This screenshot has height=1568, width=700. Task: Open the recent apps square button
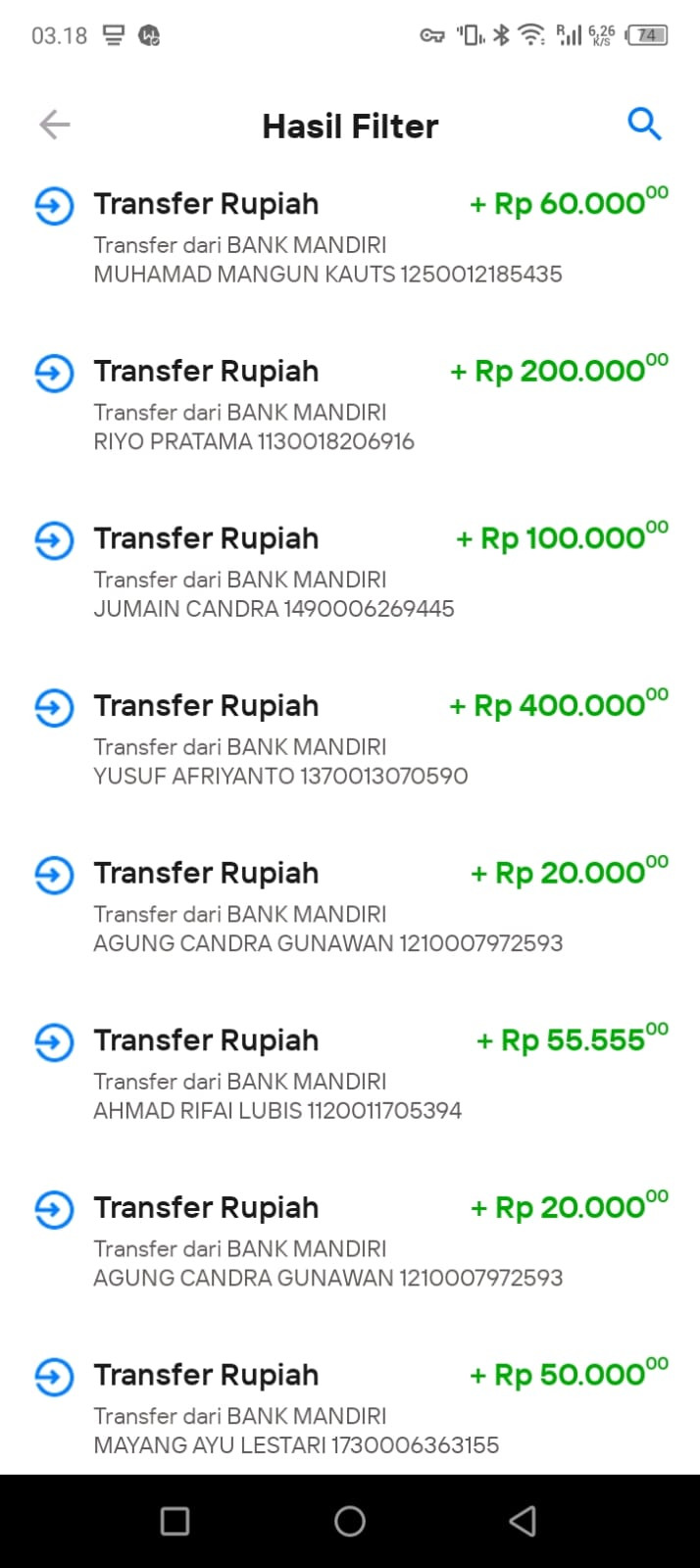pyautogui.click(x=175, y=1521)
